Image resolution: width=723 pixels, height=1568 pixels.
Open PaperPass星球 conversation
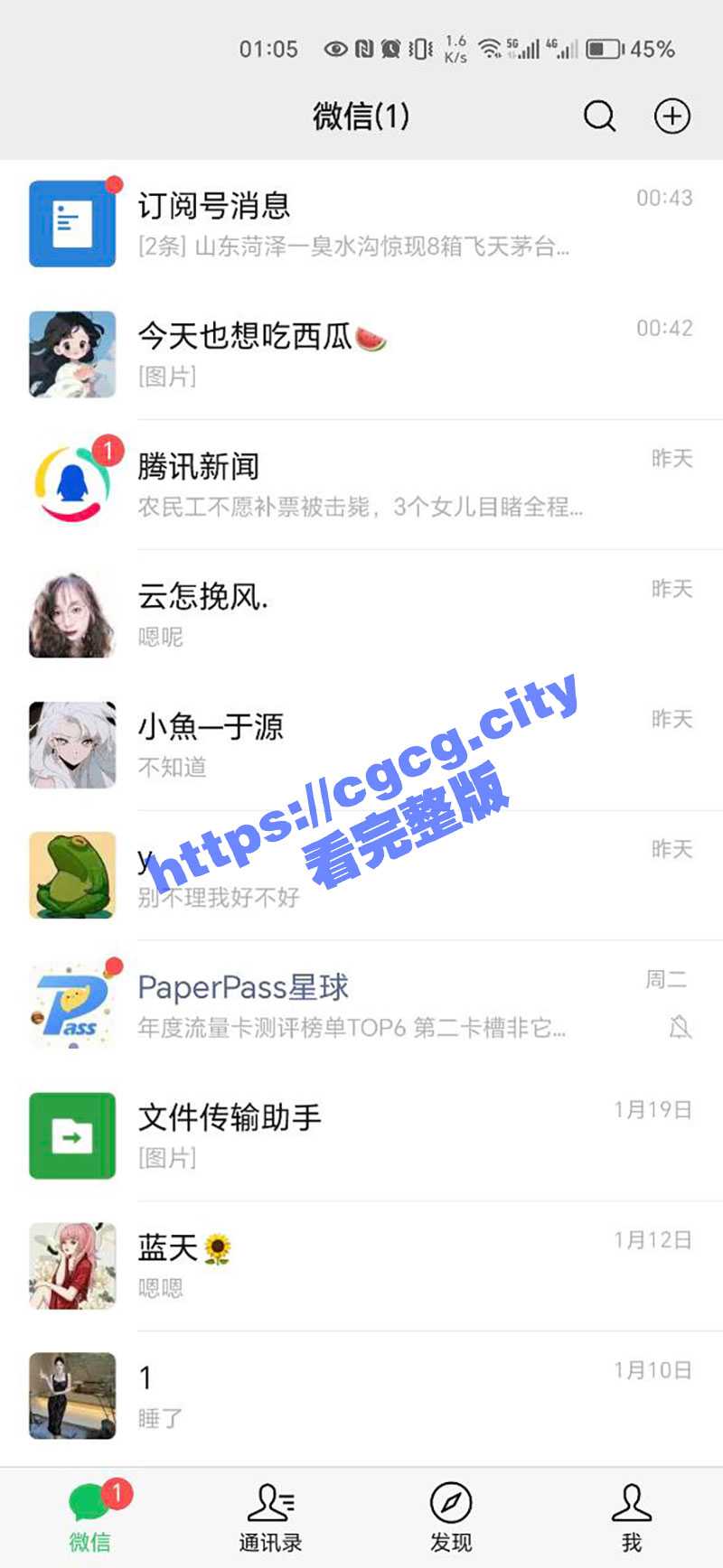tap(361, 1004)
